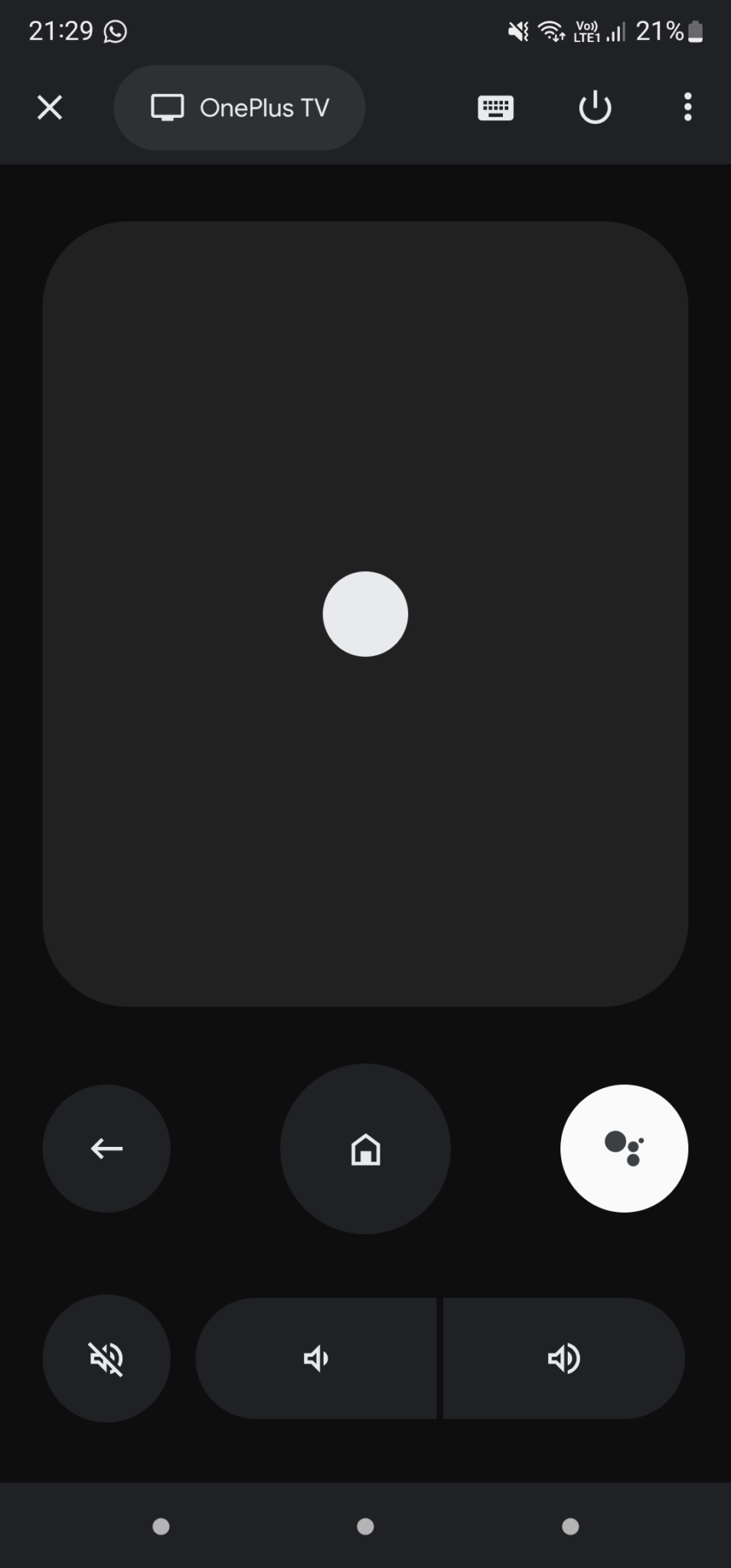Close the remote control screen
This screenshot has width=731, height=1568.
[x=49, y=107]
